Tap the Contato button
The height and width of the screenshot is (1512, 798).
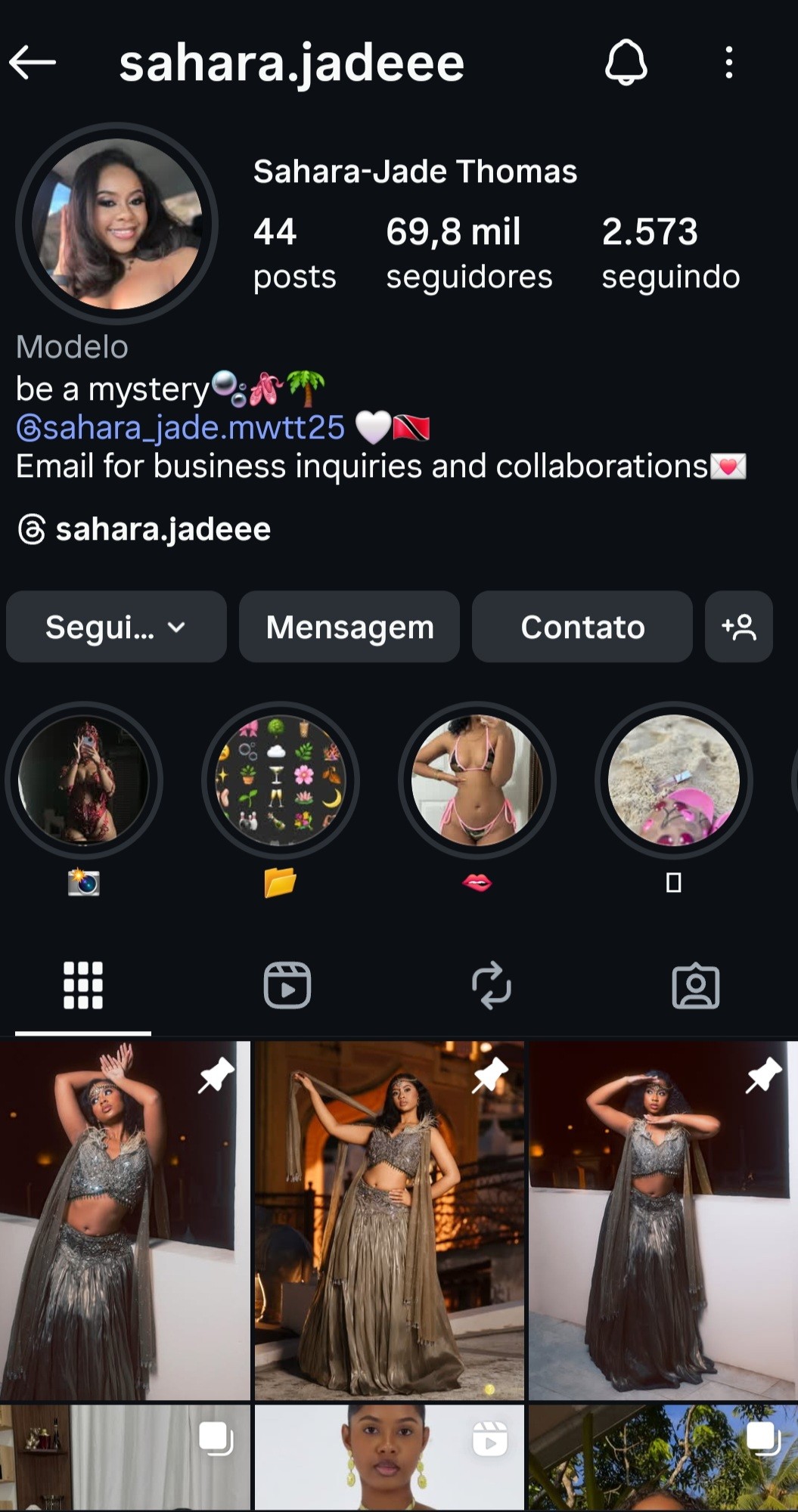point(582,627)
